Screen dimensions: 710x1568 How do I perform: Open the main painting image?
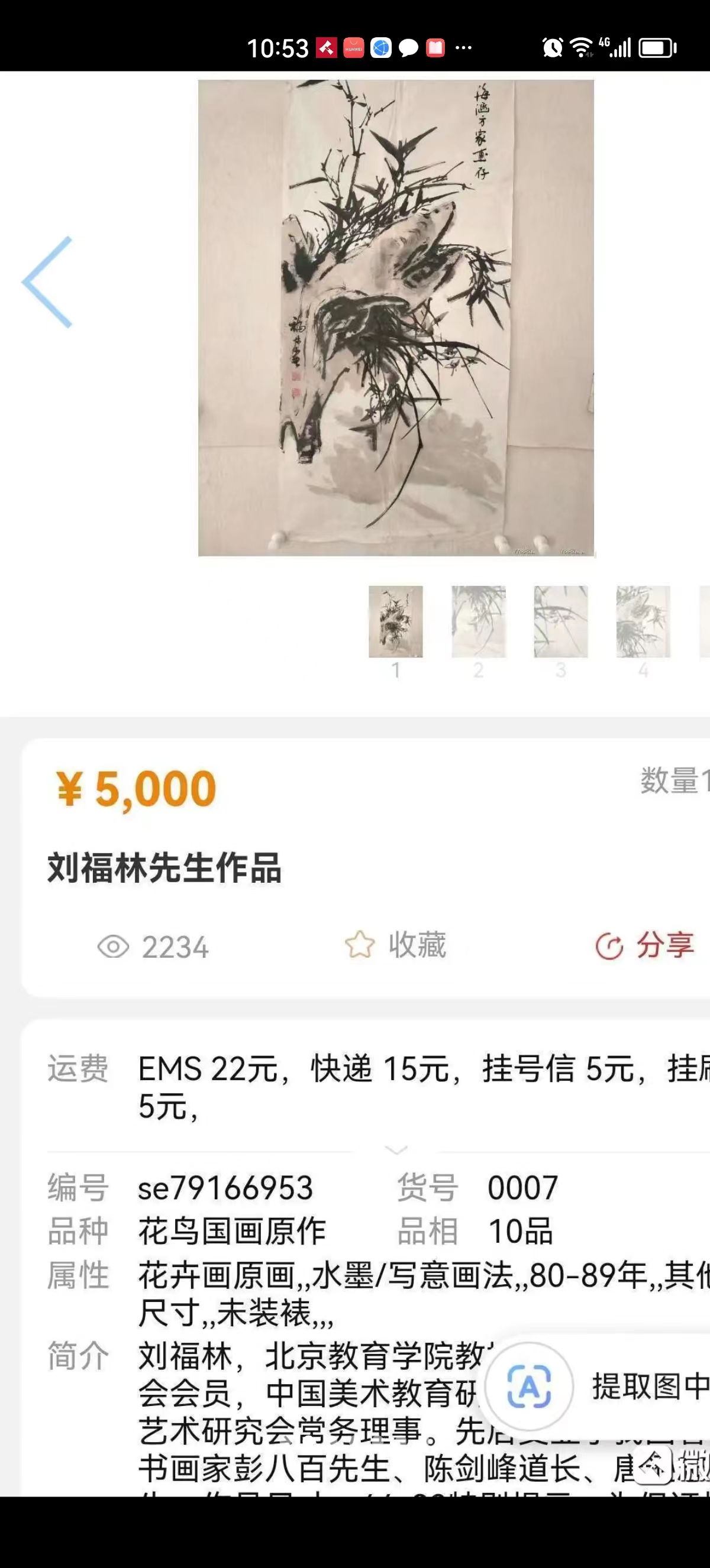tap(396, 318)
